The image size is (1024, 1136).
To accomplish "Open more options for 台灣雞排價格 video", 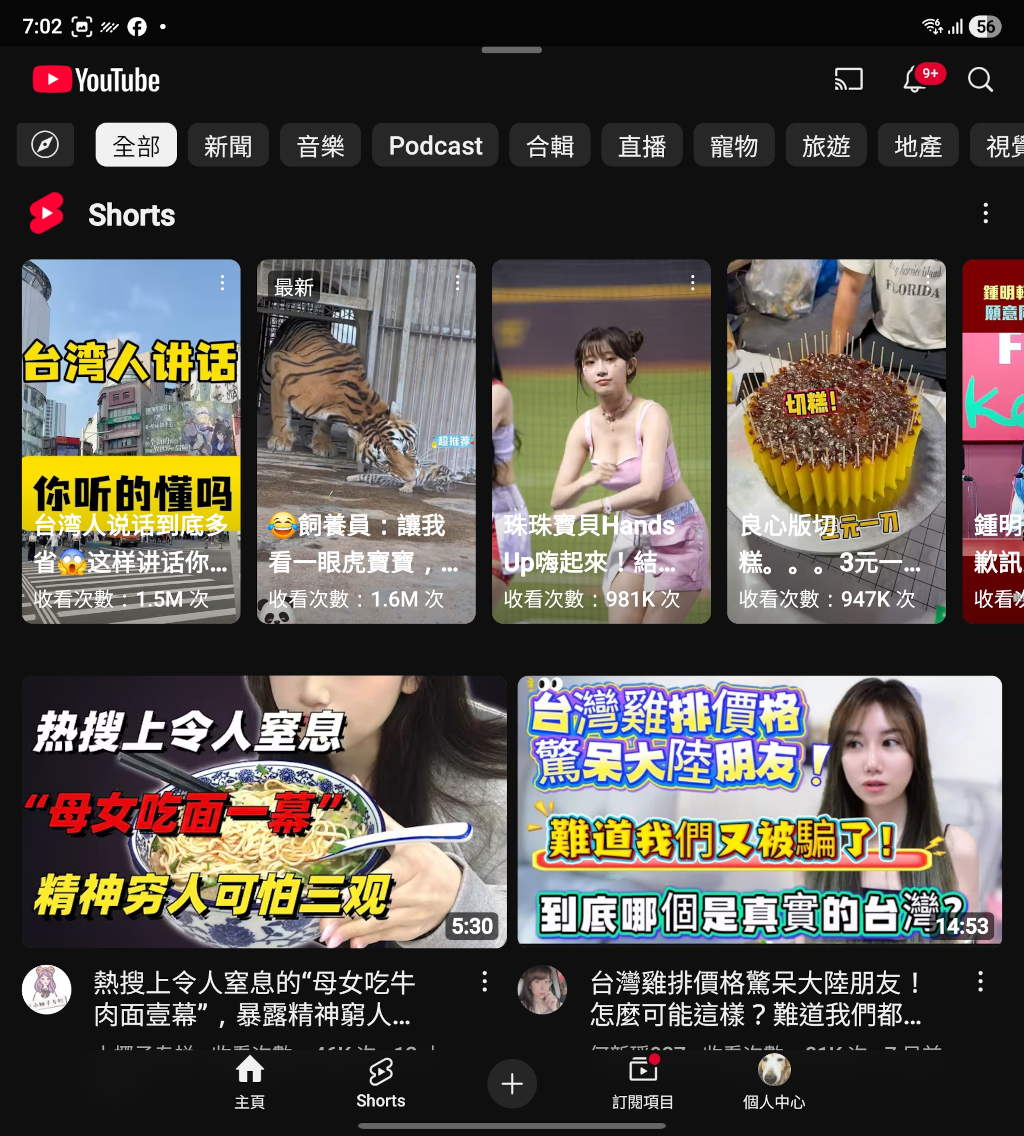I will (x=980, y=981).
